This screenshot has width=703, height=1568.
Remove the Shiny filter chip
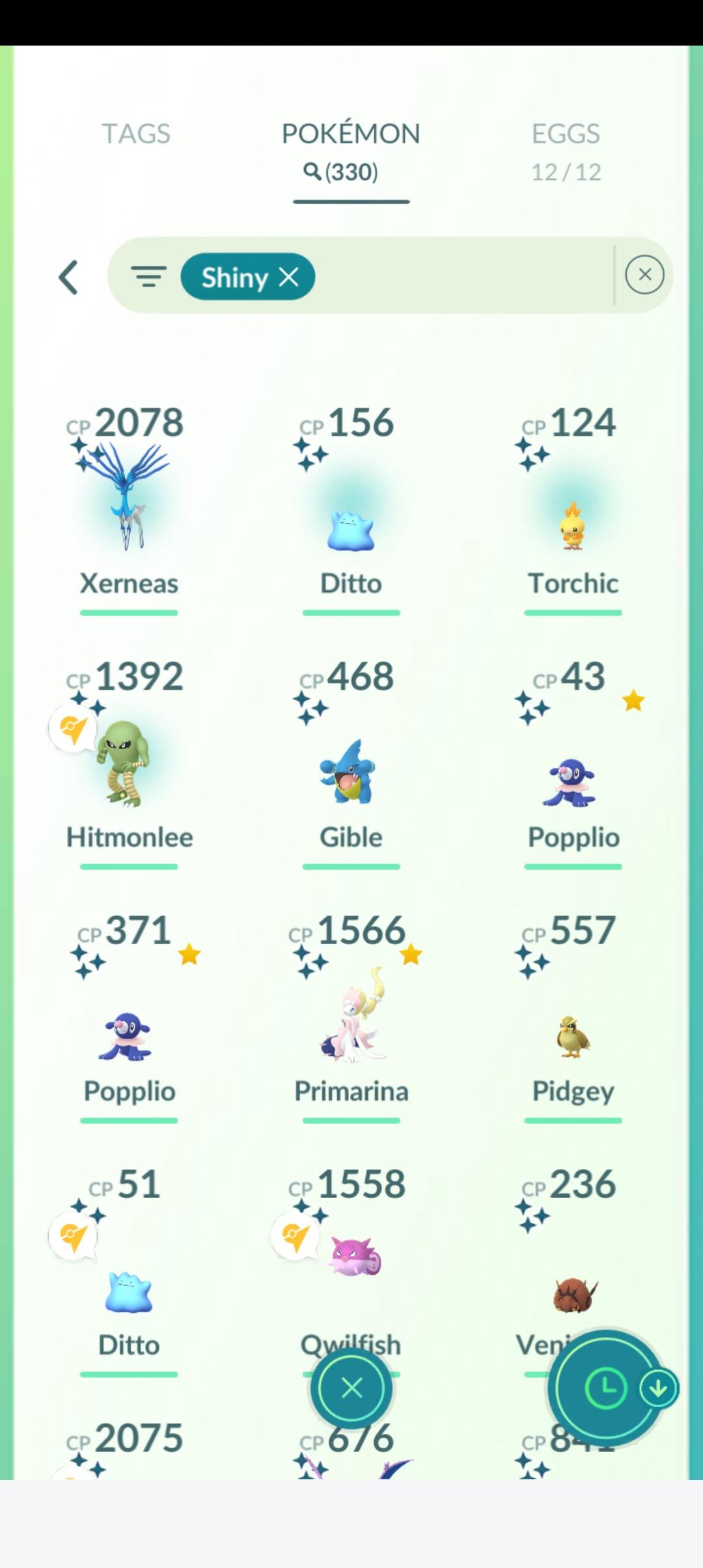click(289, 277)
